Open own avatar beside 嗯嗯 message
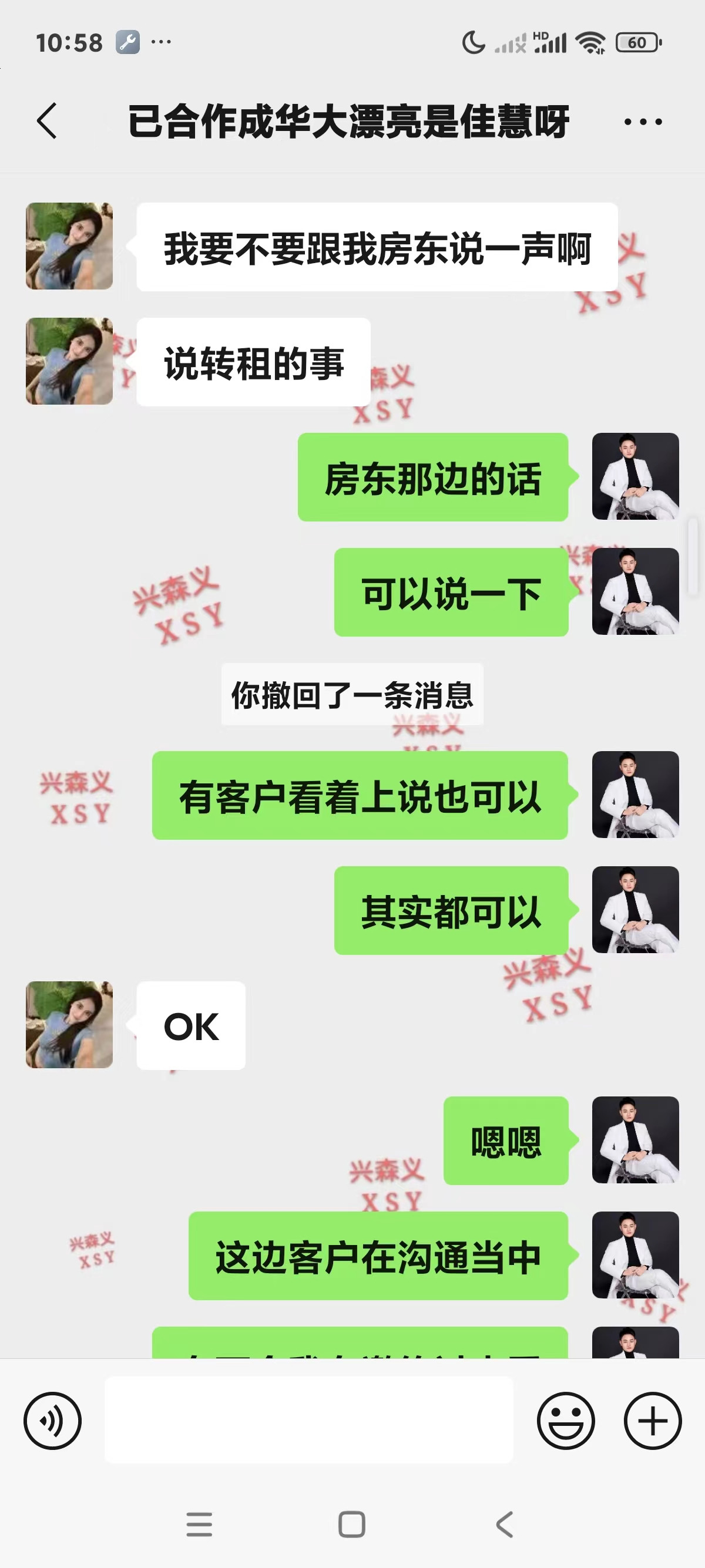Screen dimensions: 705x1568 [635, 1139]
